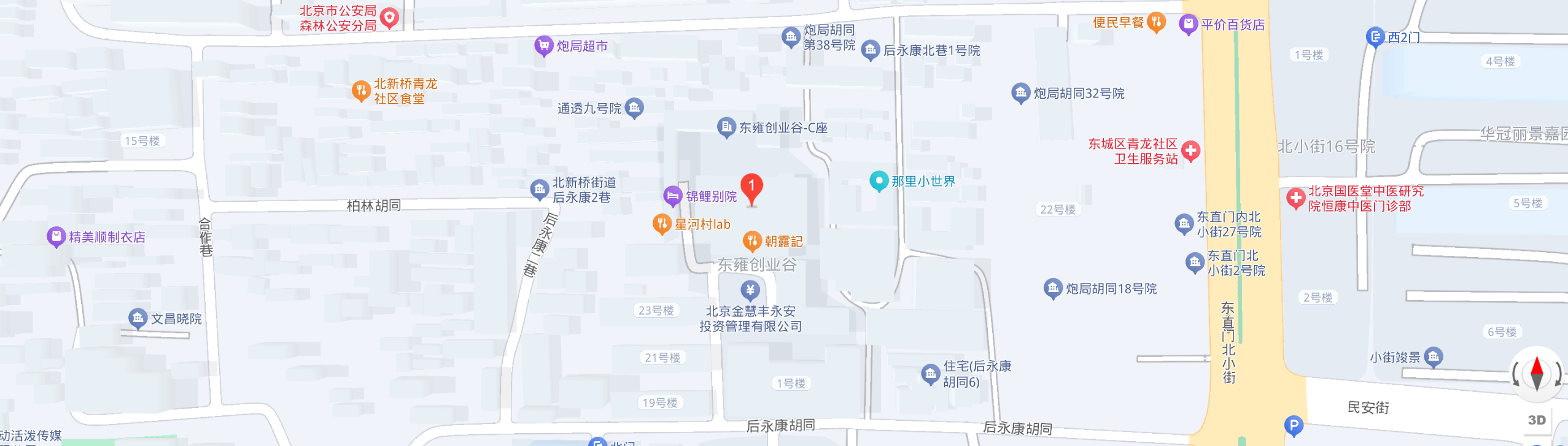Open the 北京国医堂中医研究院 clinic marker
The image size is (1568, 446).
pos(1295,198)
